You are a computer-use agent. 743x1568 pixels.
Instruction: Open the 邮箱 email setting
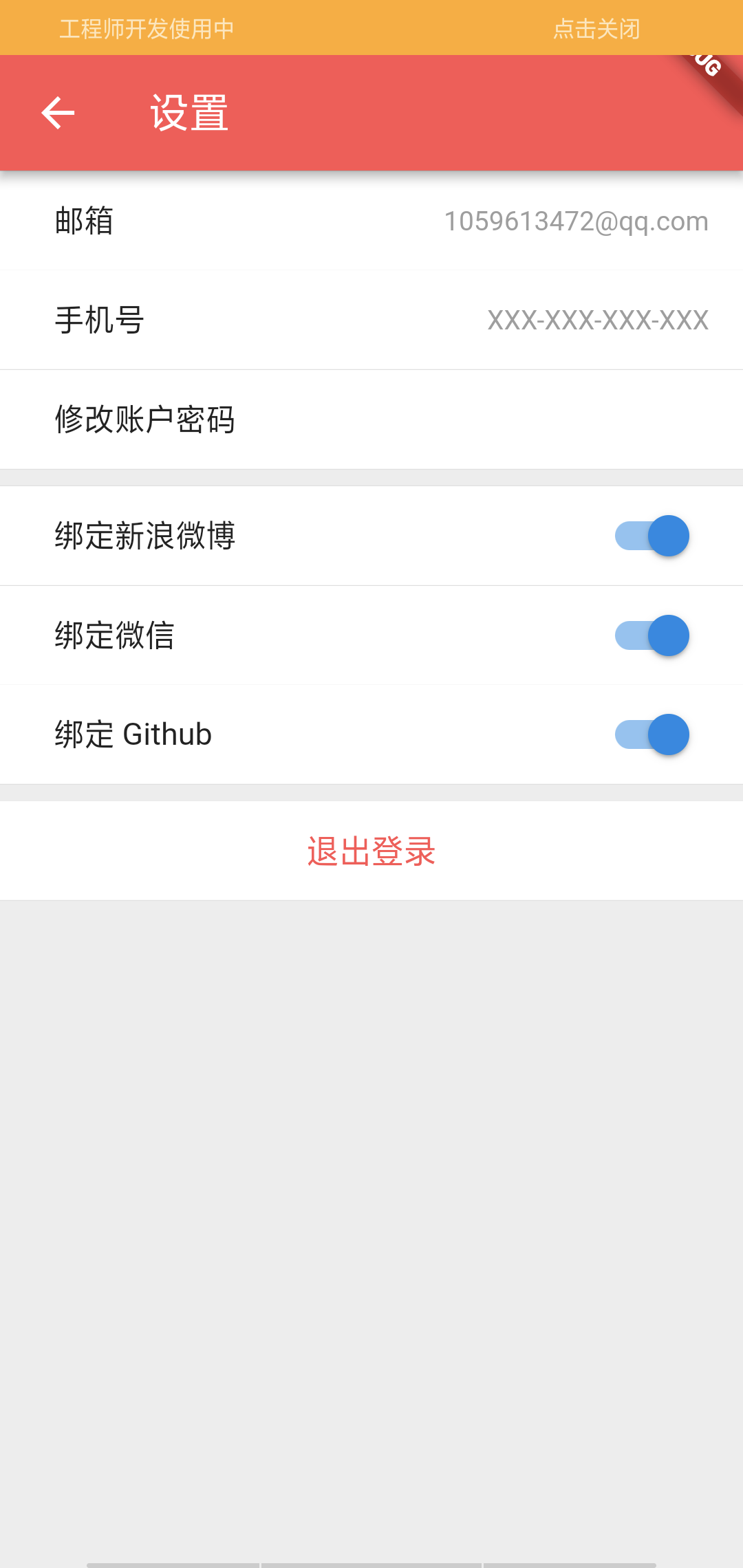pyautogui.click(x=371, y=221)
